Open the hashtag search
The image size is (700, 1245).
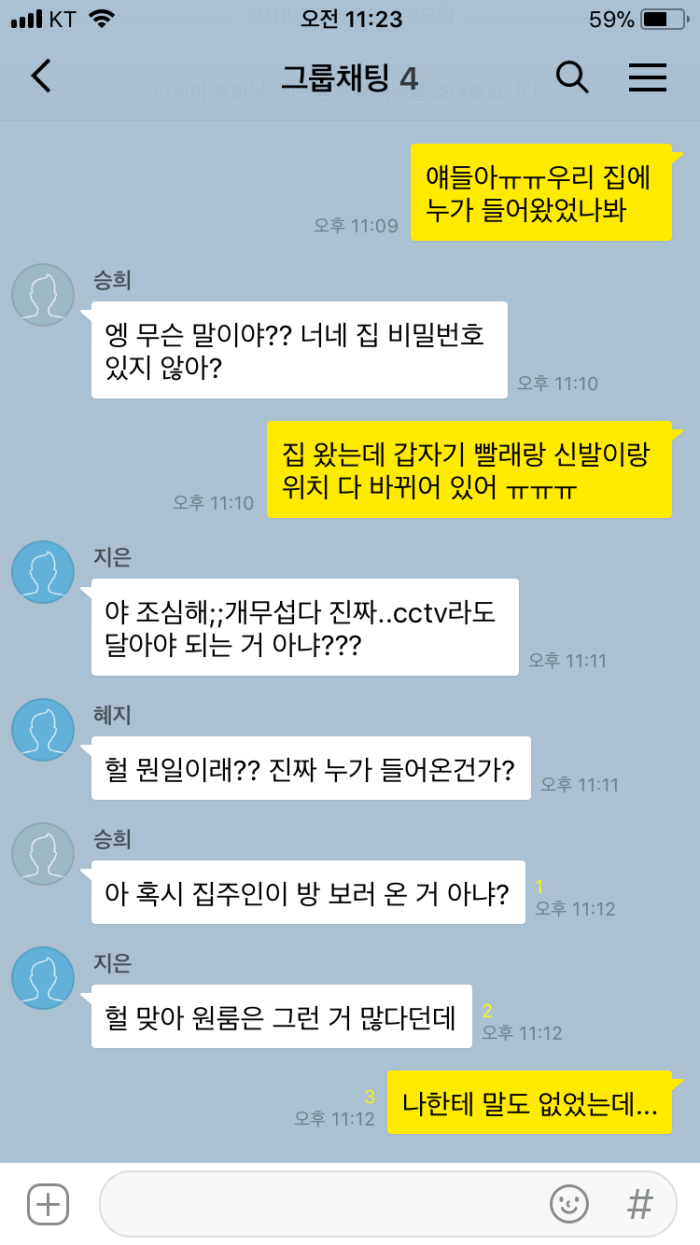click(639, 1204)
